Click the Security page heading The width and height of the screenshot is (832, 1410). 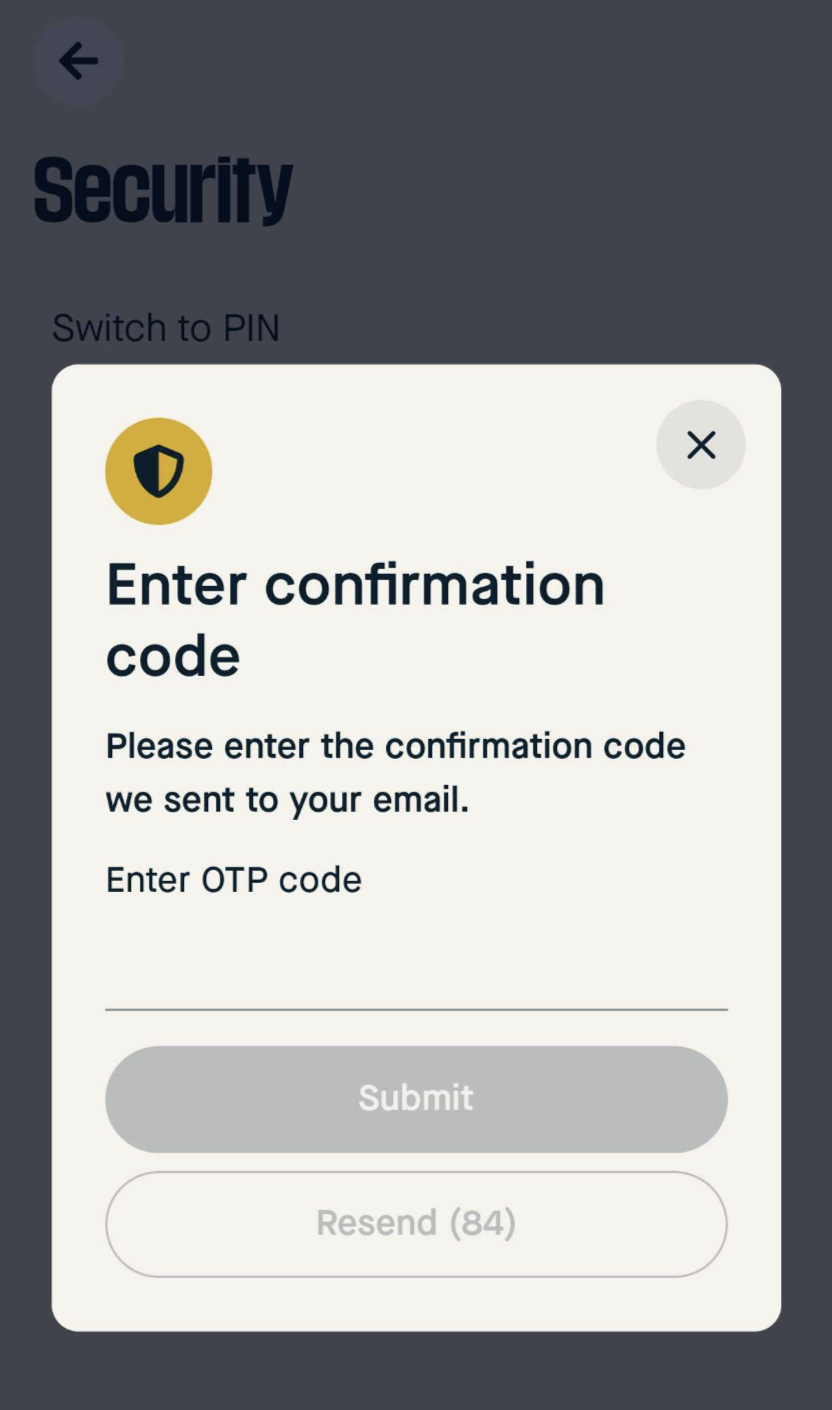162,190
